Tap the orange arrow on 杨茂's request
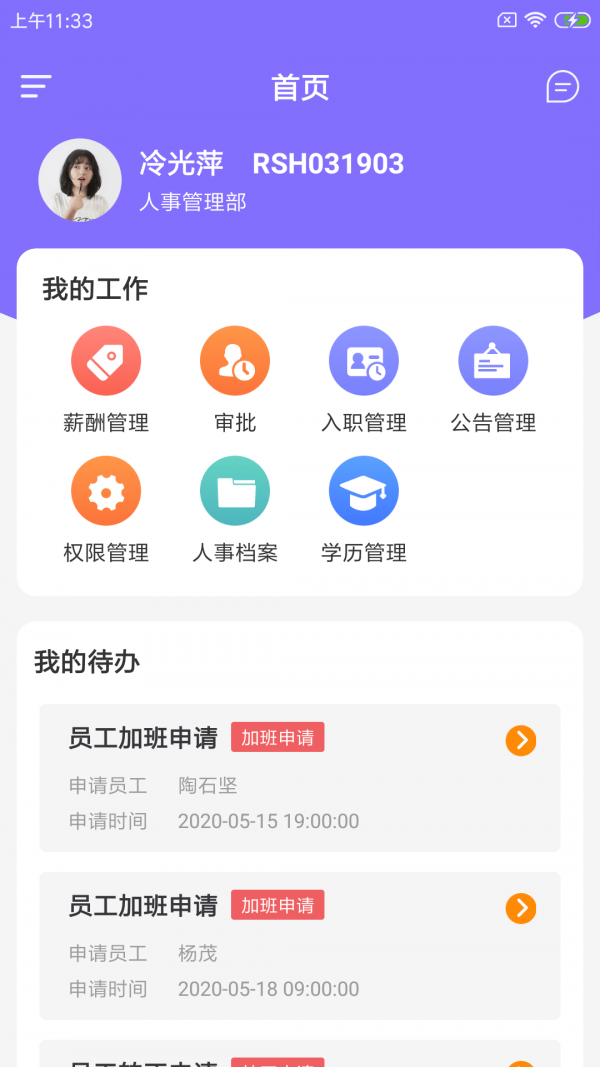Screen dimensions: 600x1067 pyautogui.click(x=521, y=908)
